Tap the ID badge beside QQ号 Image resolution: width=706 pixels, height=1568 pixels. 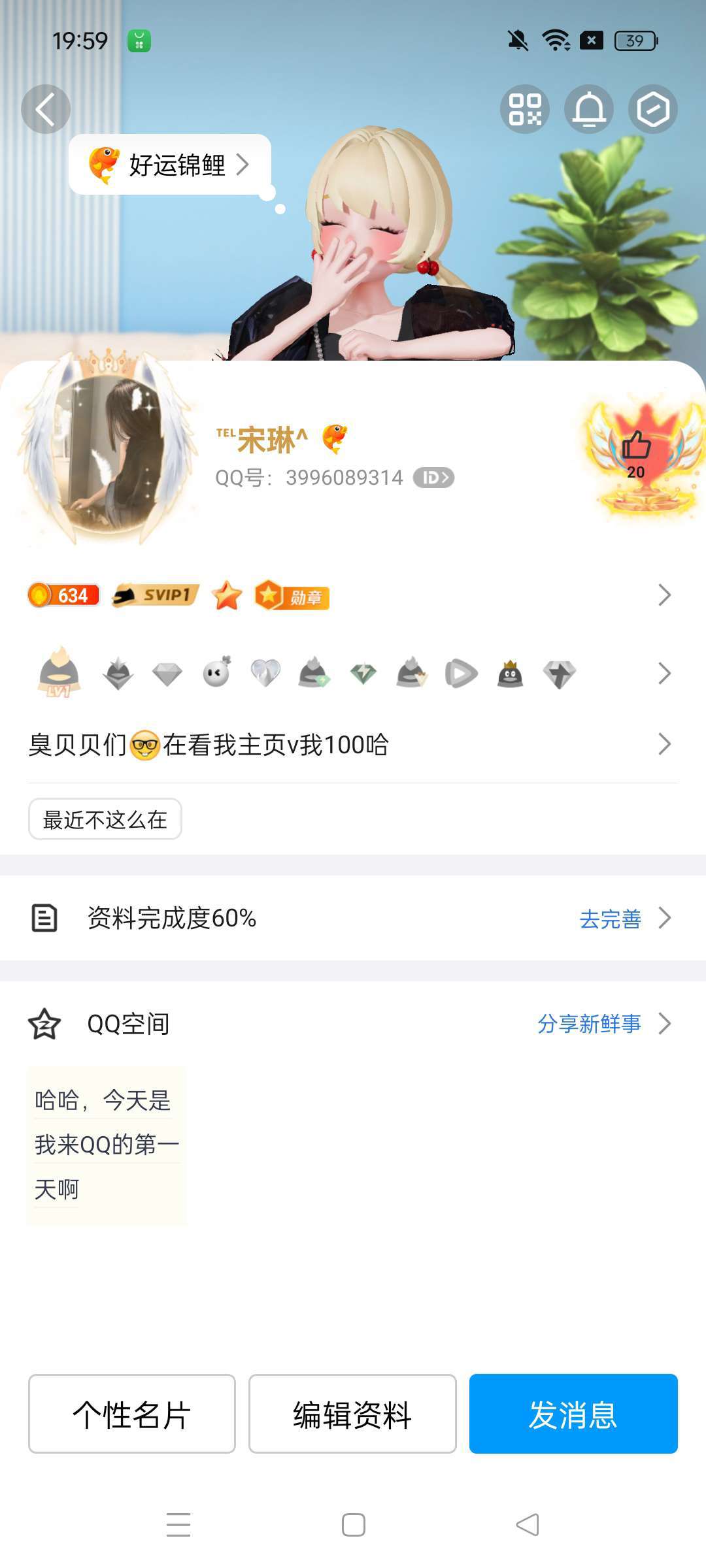point(433,478)
